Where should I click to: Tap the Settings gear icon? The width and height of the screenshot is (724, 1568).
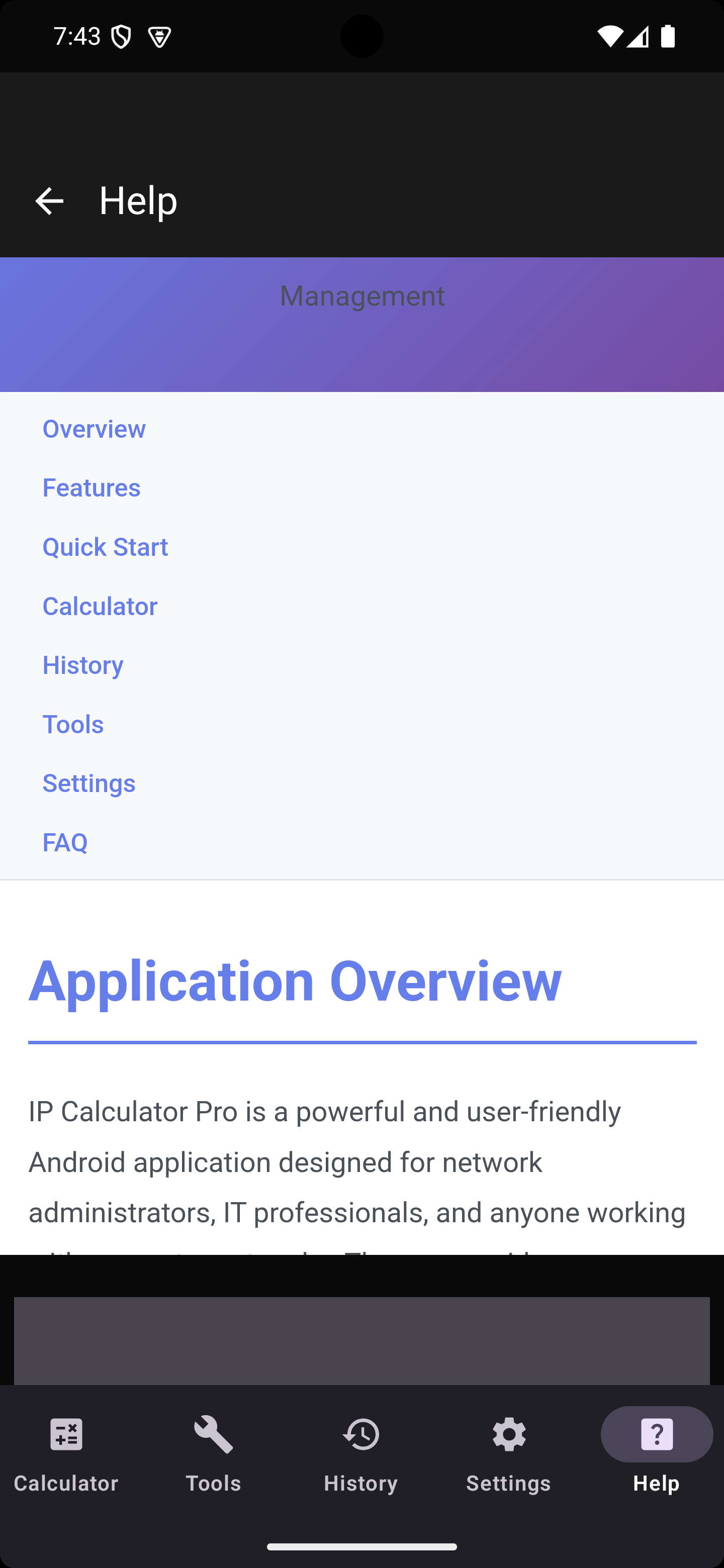pos(508,1435)
